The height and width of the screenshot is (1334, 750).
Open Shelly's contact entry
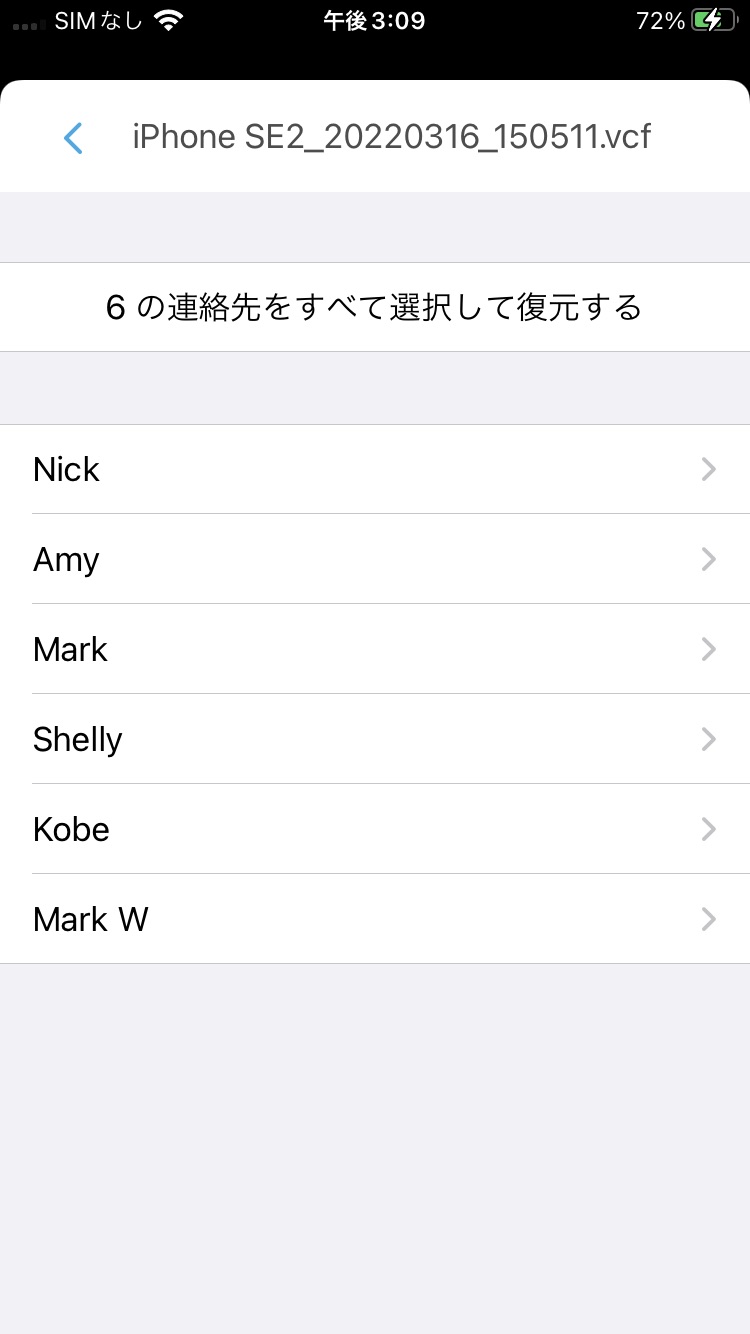[374, 739]
